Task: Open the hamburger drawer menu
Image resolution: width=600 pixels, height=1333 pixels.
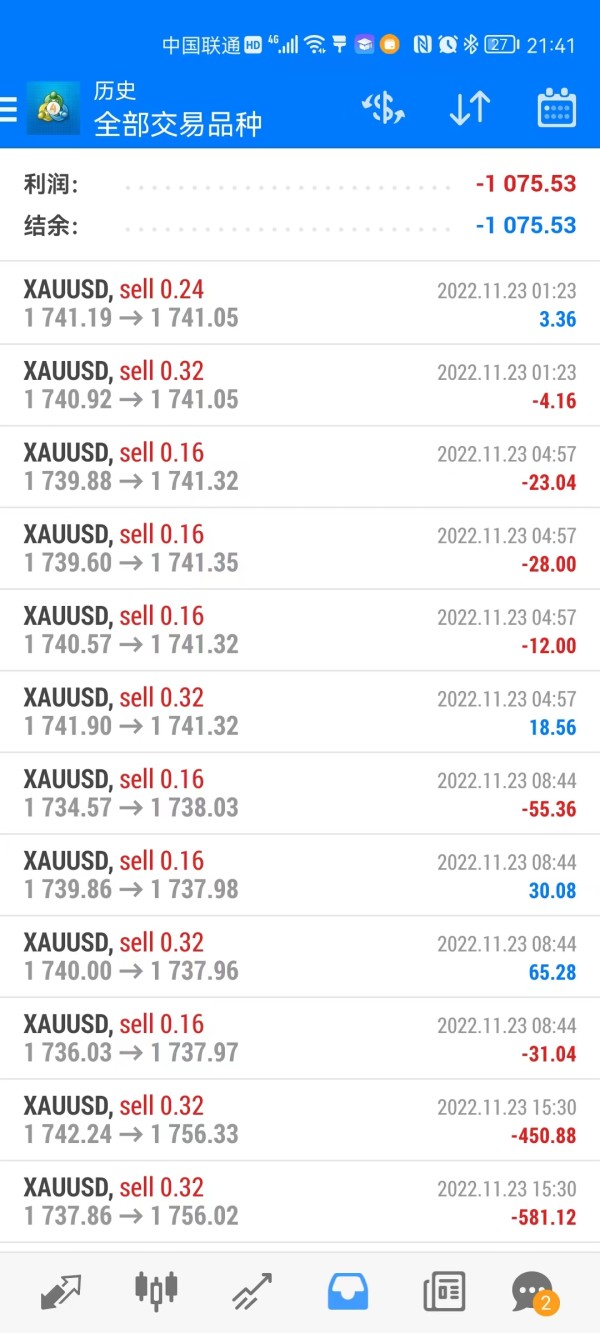Action: [8, 109]
